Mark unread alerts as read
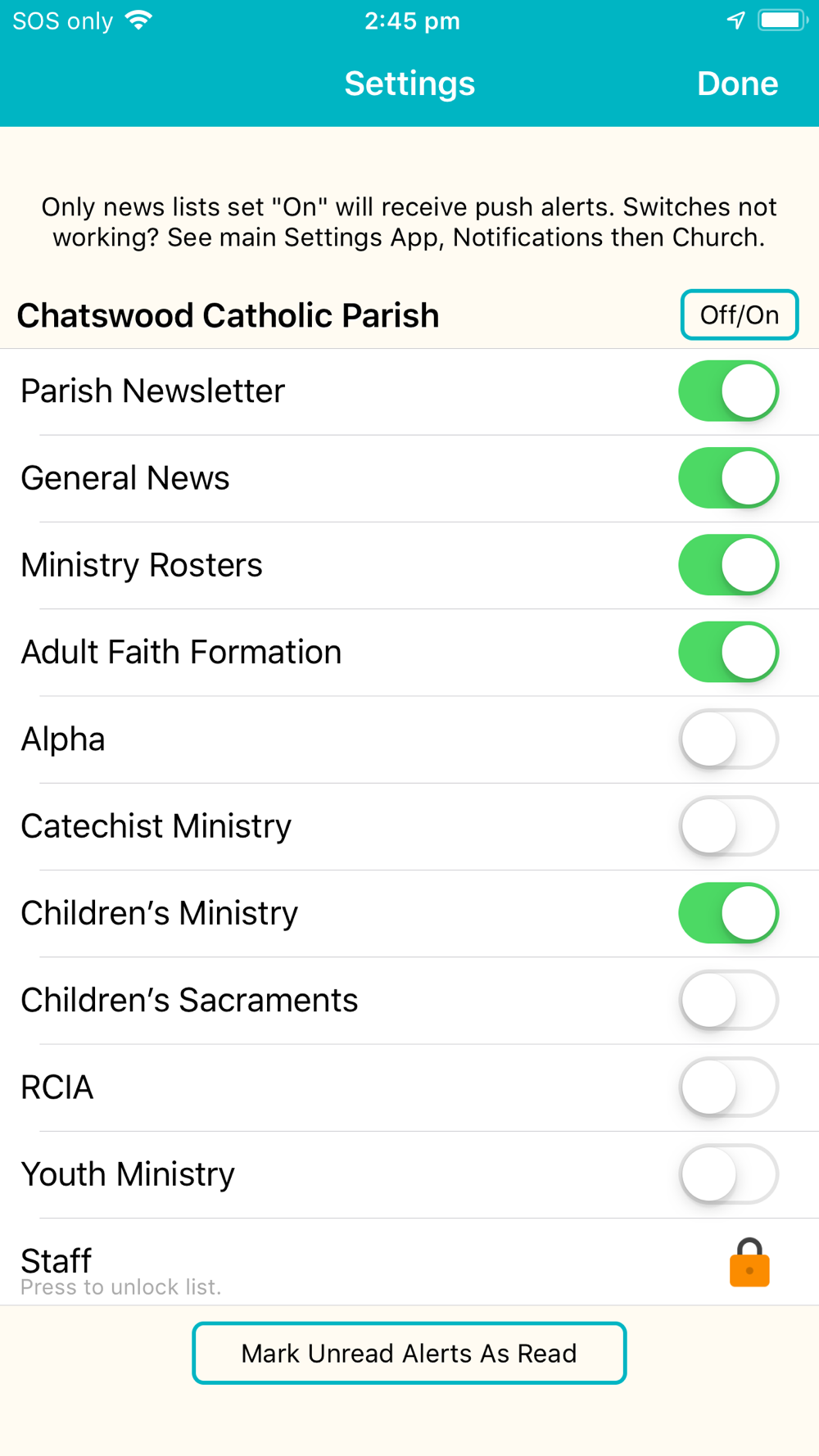 click(x=409, y=1354)
